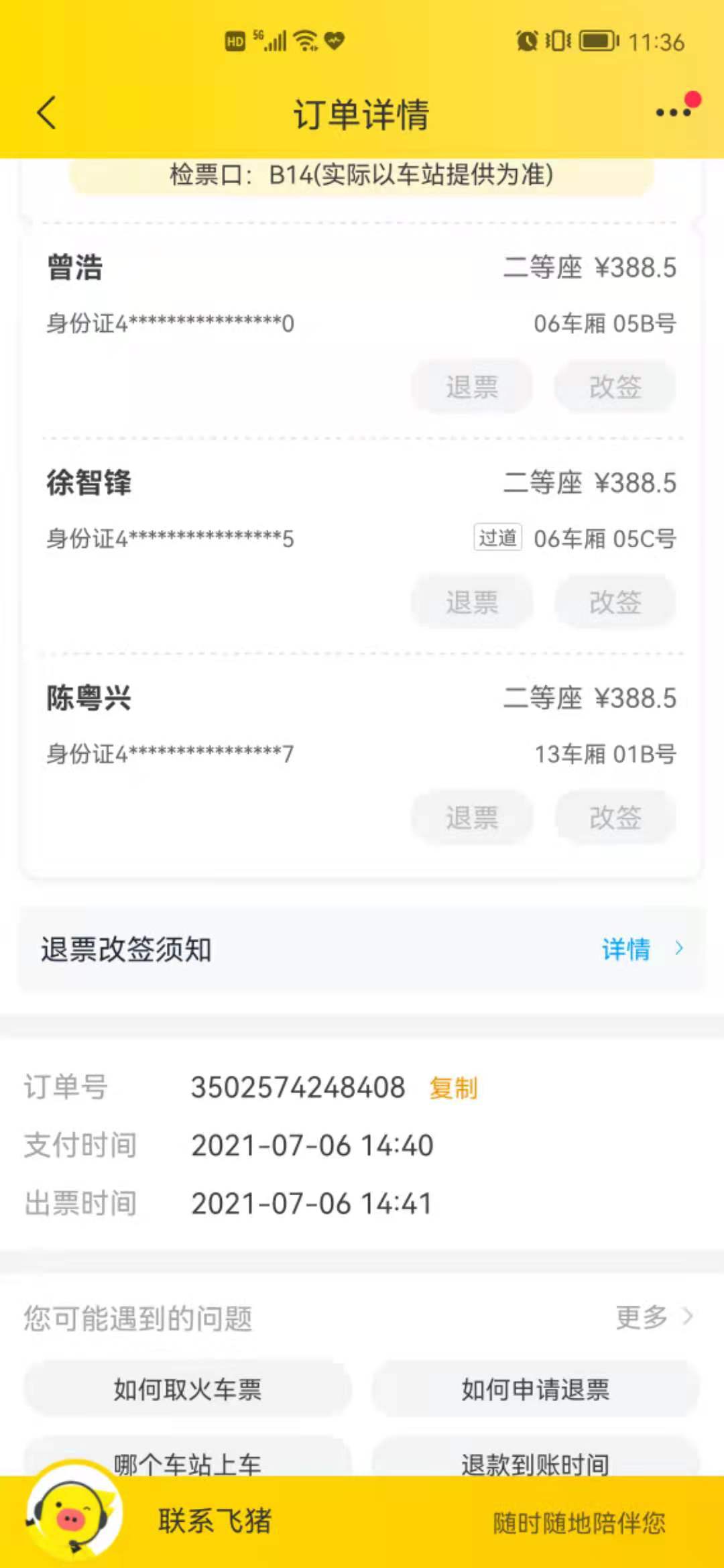The width and height of the screenshot is (724, 1568).
Task: Open 退票改签须知 details
Action: pyautogui.click(x=640, y=949)
